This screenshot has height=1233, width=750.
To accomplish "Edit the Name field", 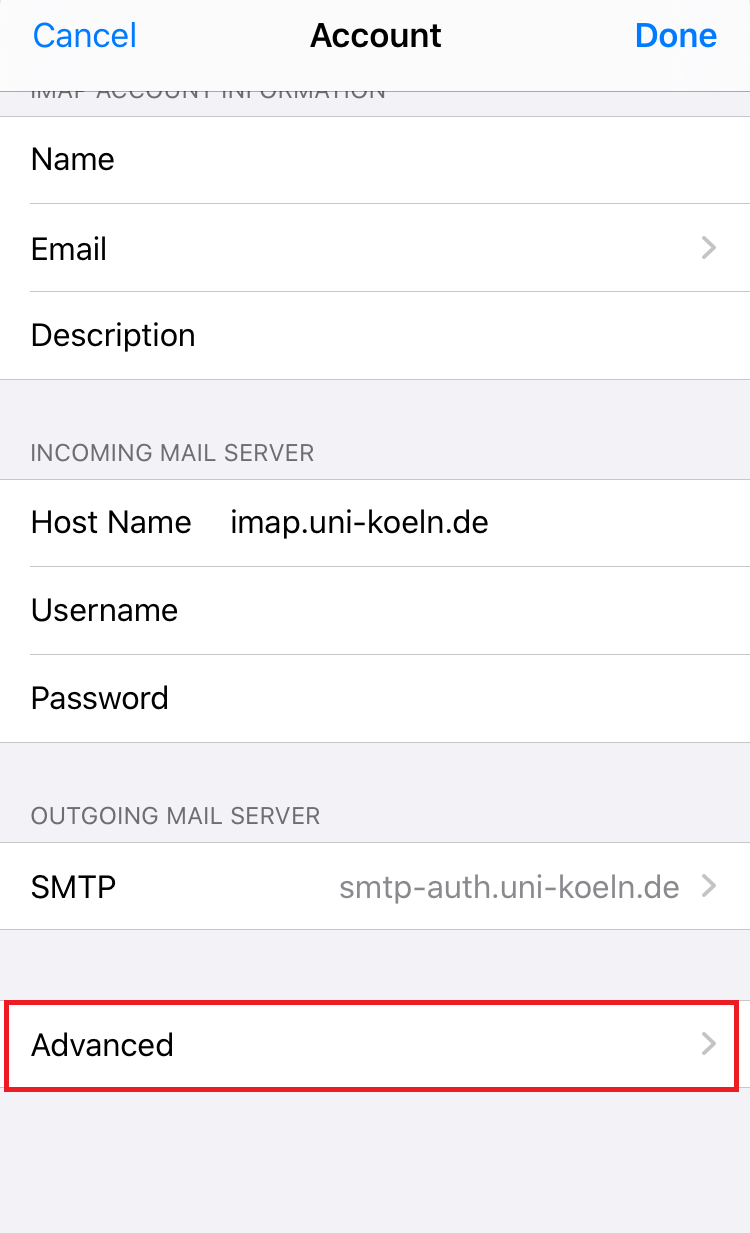I will point(375,160).
